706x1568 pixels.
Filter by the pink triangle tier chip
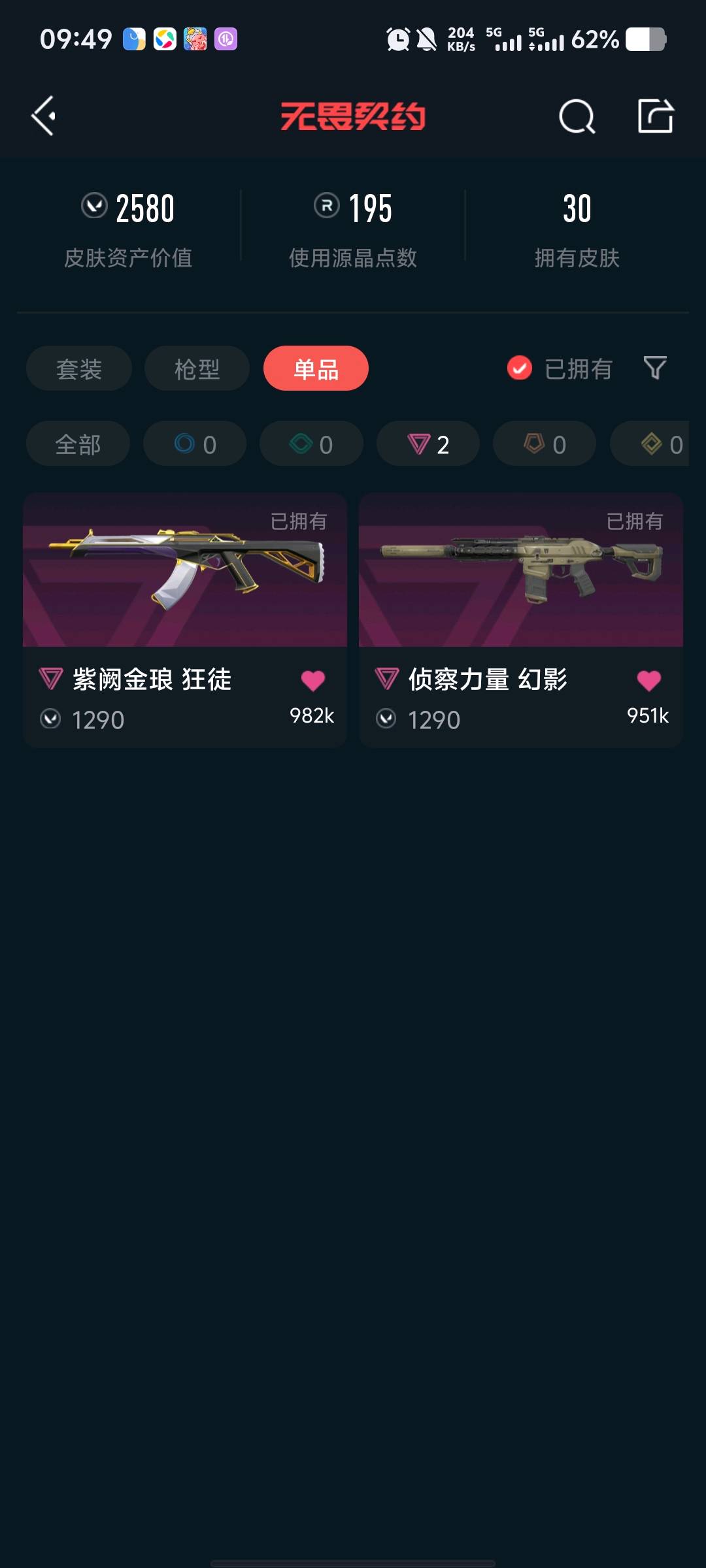click(x=428, y=444)
